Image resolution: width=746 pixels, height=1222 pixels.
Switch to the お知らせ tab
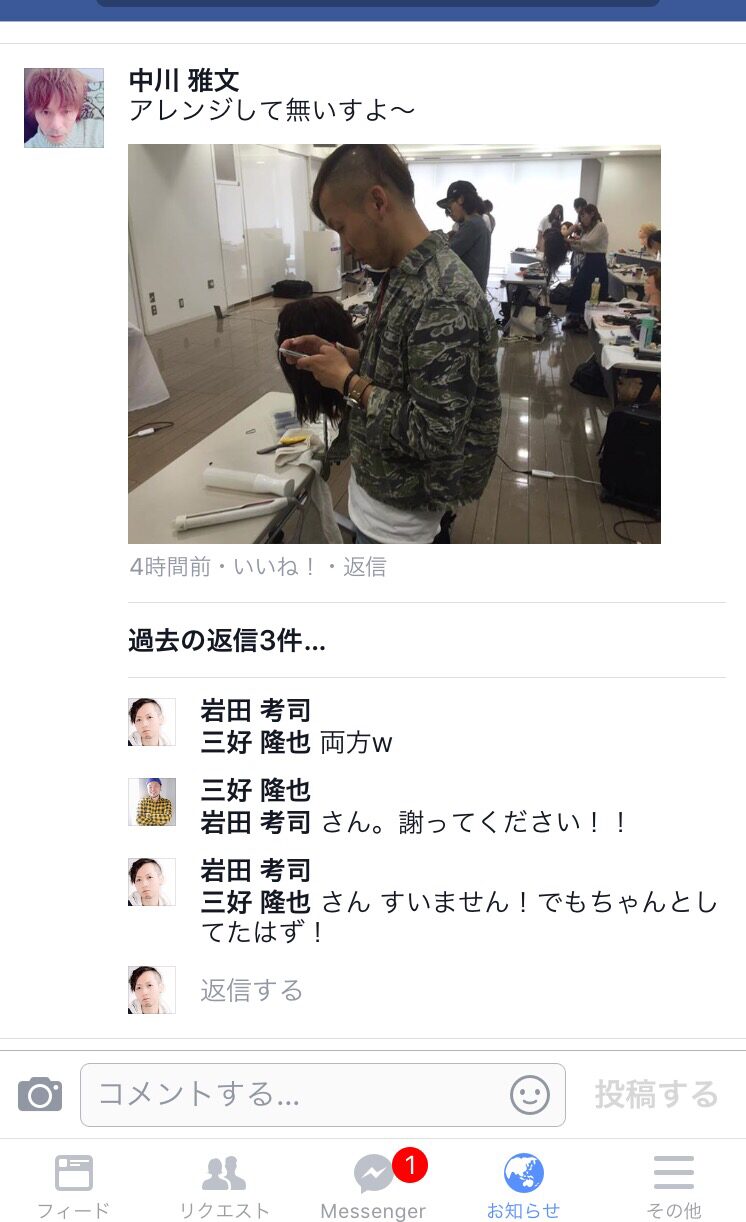click(523, 1187)
